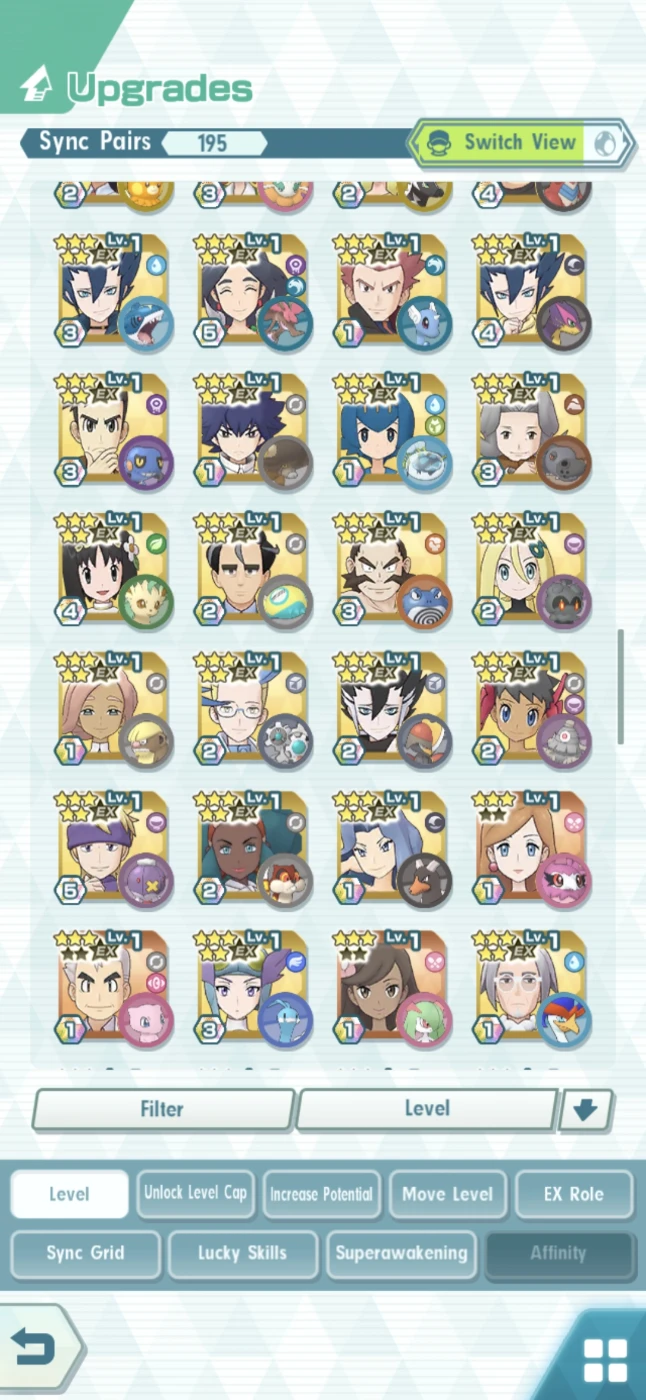The width and height of the screenshot is (646, 1400).
Task: Open the main menu grid button
Action: tap(604, 1360)
